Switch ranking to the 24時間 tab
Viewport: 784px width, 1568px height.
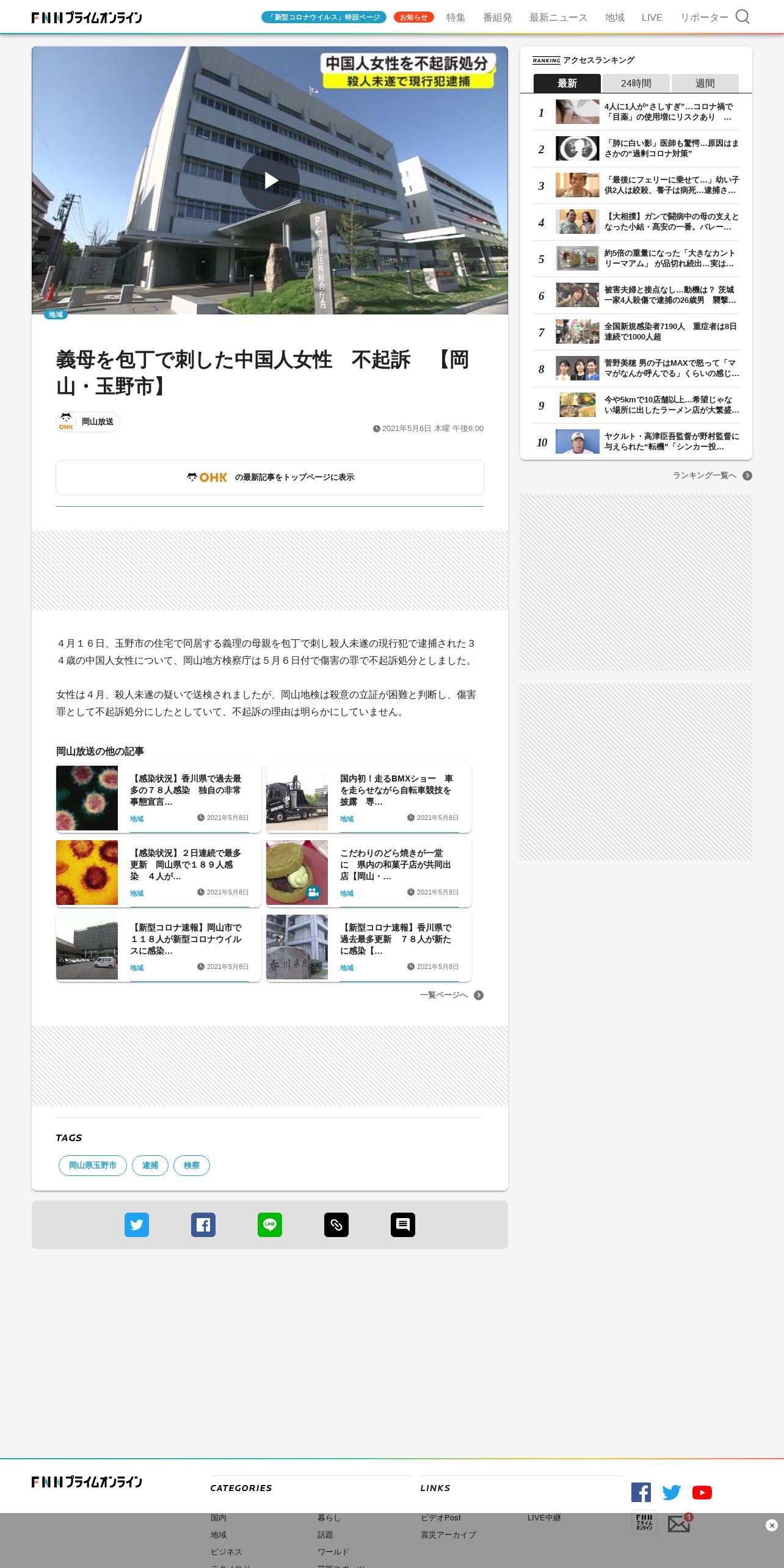coord(636,83)
